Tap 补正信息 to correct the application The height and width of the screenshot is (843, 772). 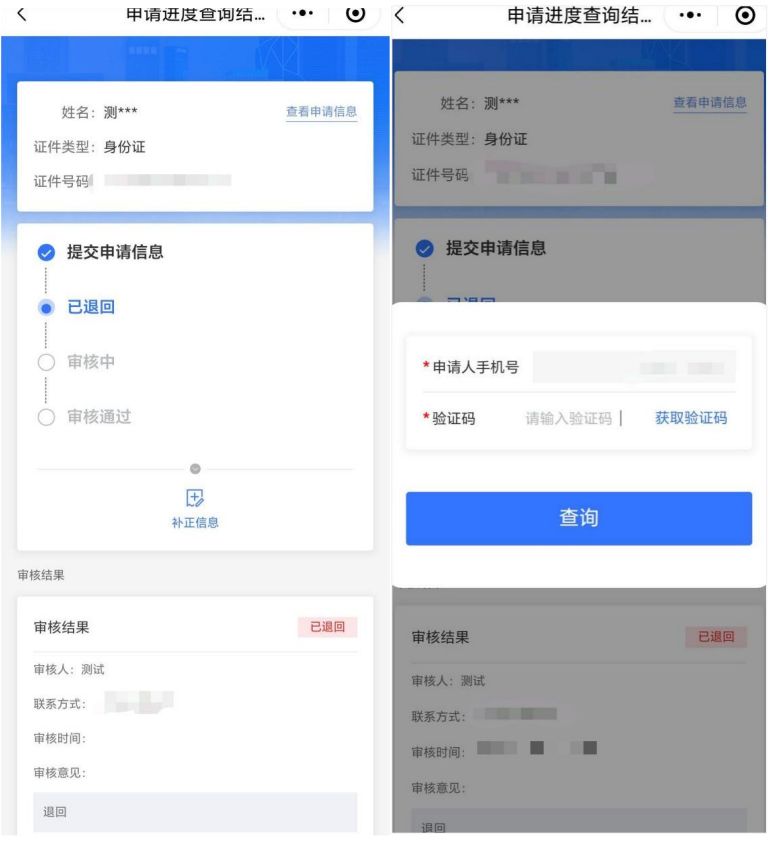[x=195, y=508]
